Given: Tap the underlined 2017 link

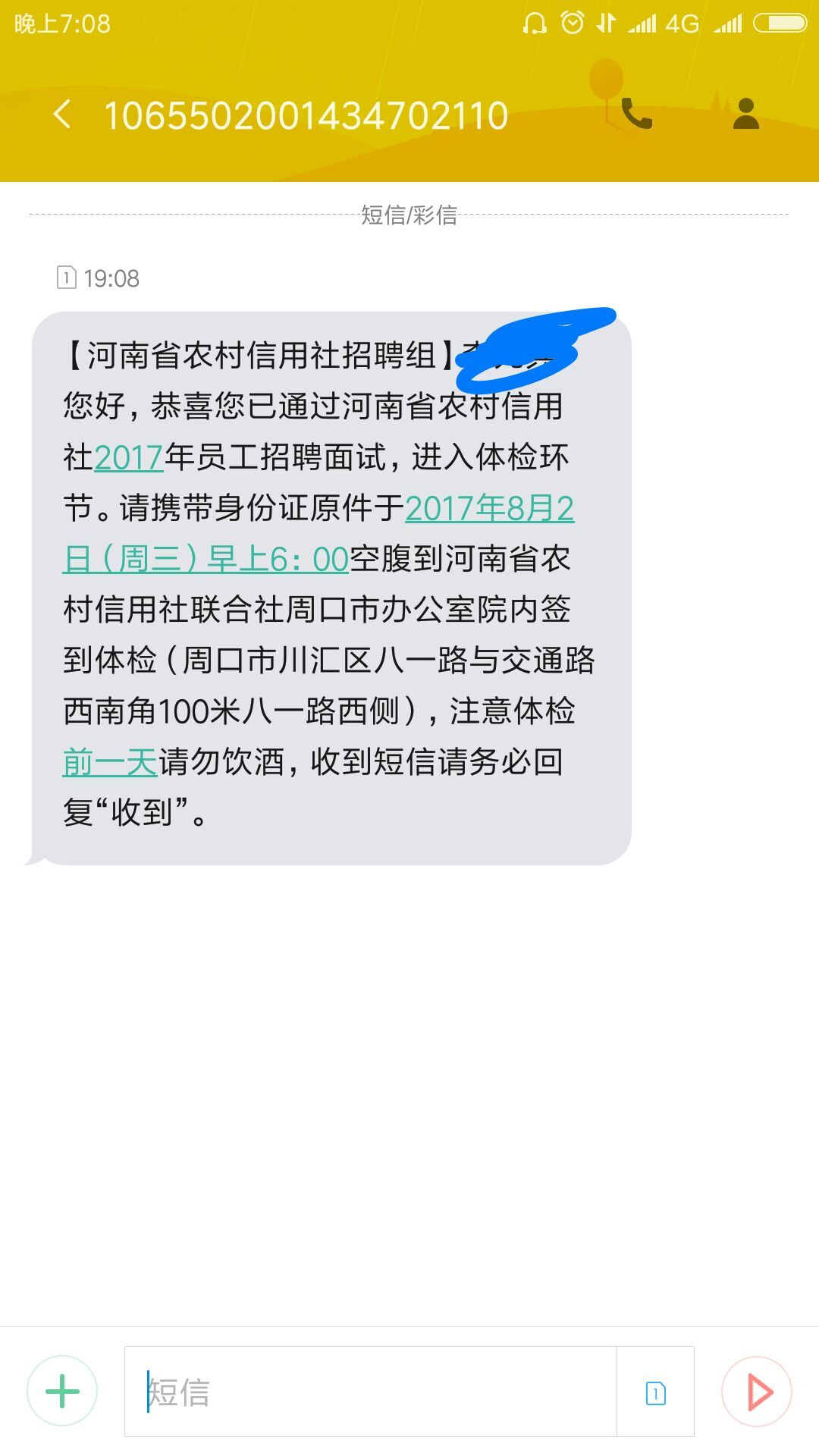Looking at the screenshot, I should (x=128, y=457).
